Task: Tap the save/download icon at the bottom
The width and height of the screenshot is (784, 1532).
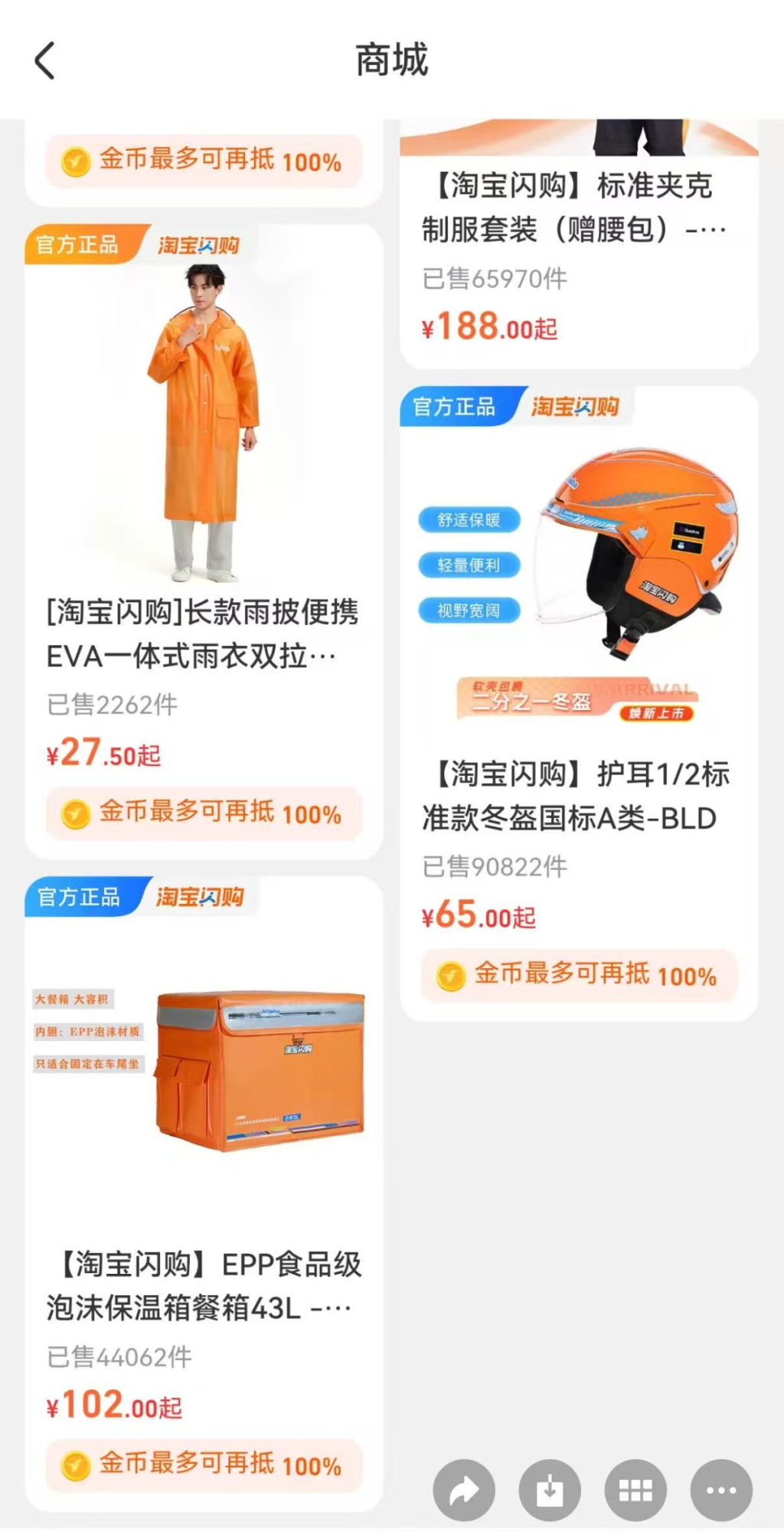Action: pyautogui.click(x=549, y=1489)
